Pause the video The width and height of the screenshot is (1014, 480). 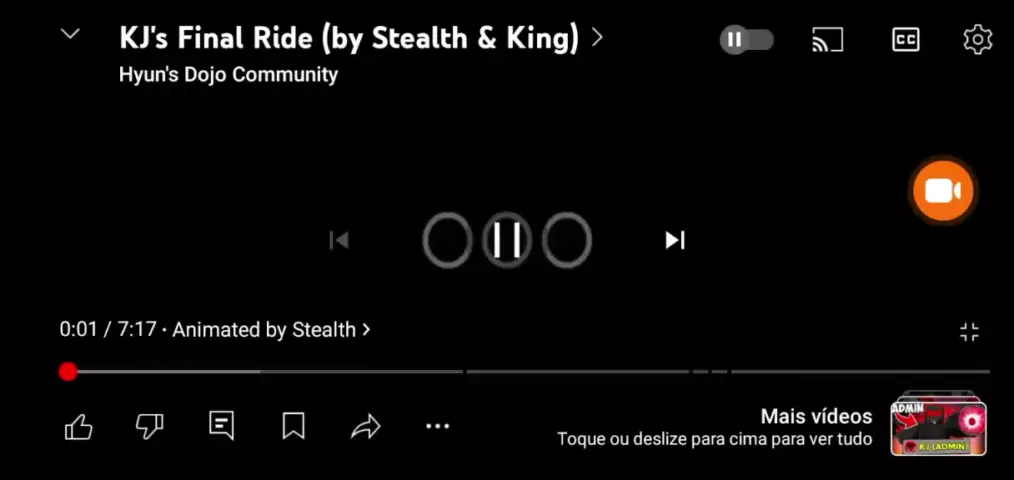[x=507, y=240]
